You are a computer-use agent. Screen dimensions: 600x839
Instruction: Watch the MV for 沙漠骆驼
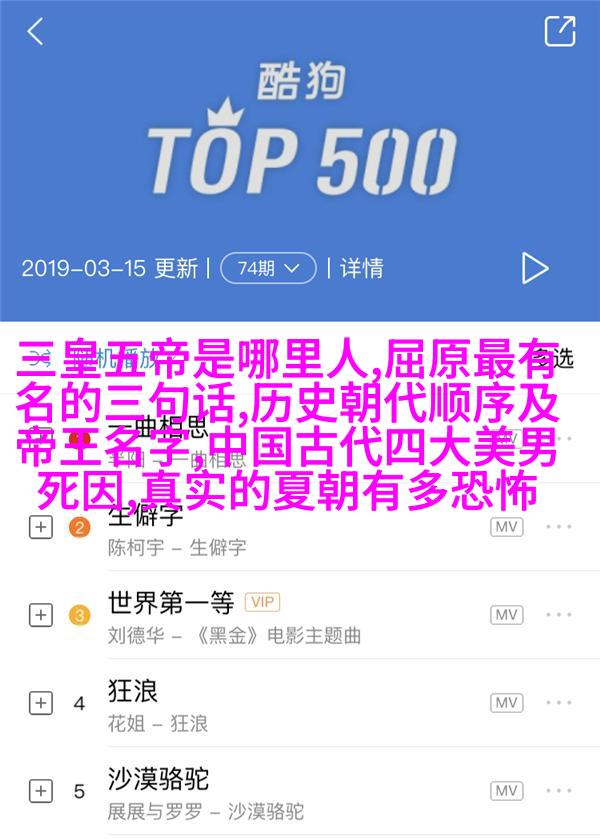tap(507, 791)
